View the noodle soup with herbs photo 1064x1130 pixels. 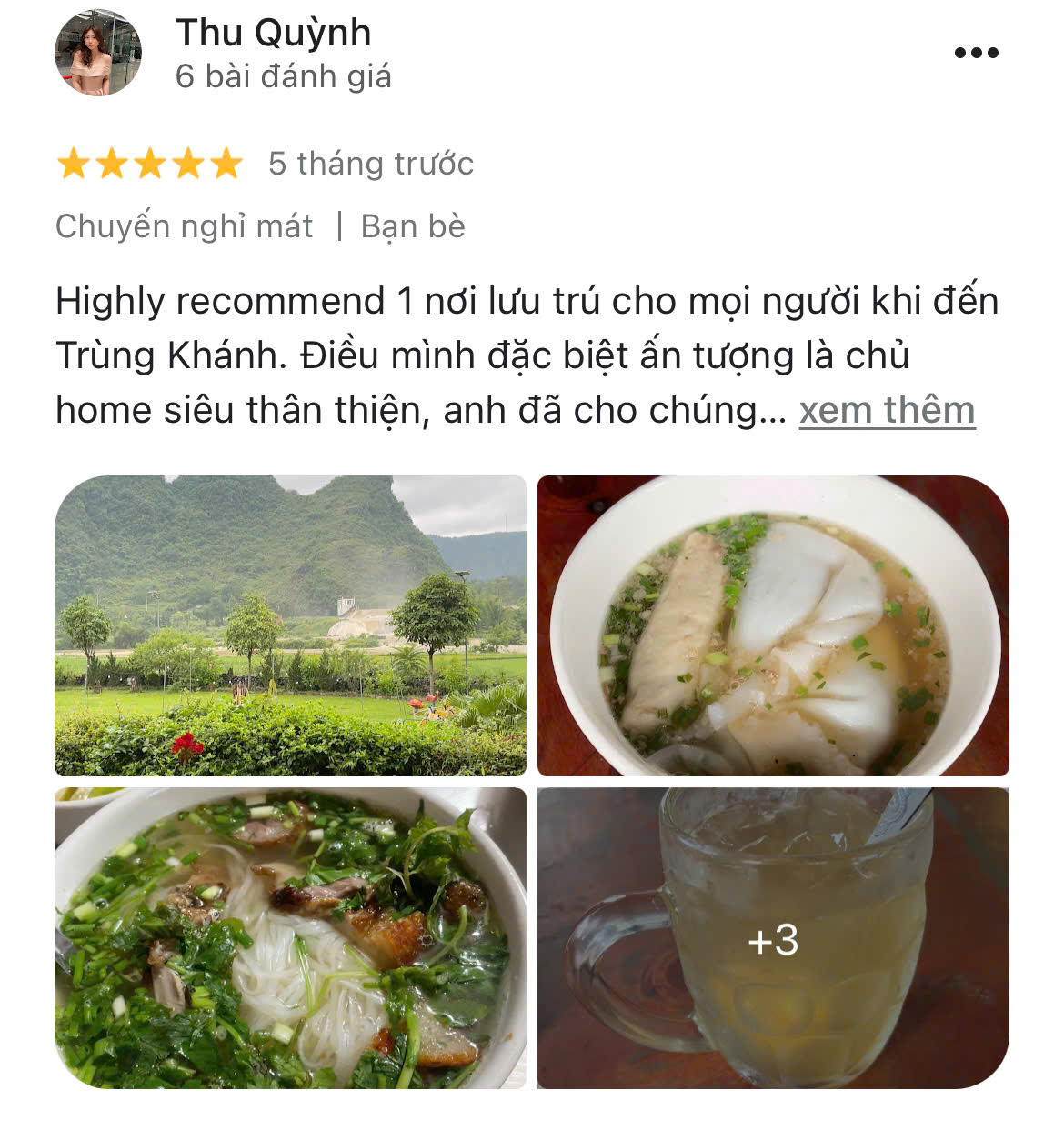point(290,938)
